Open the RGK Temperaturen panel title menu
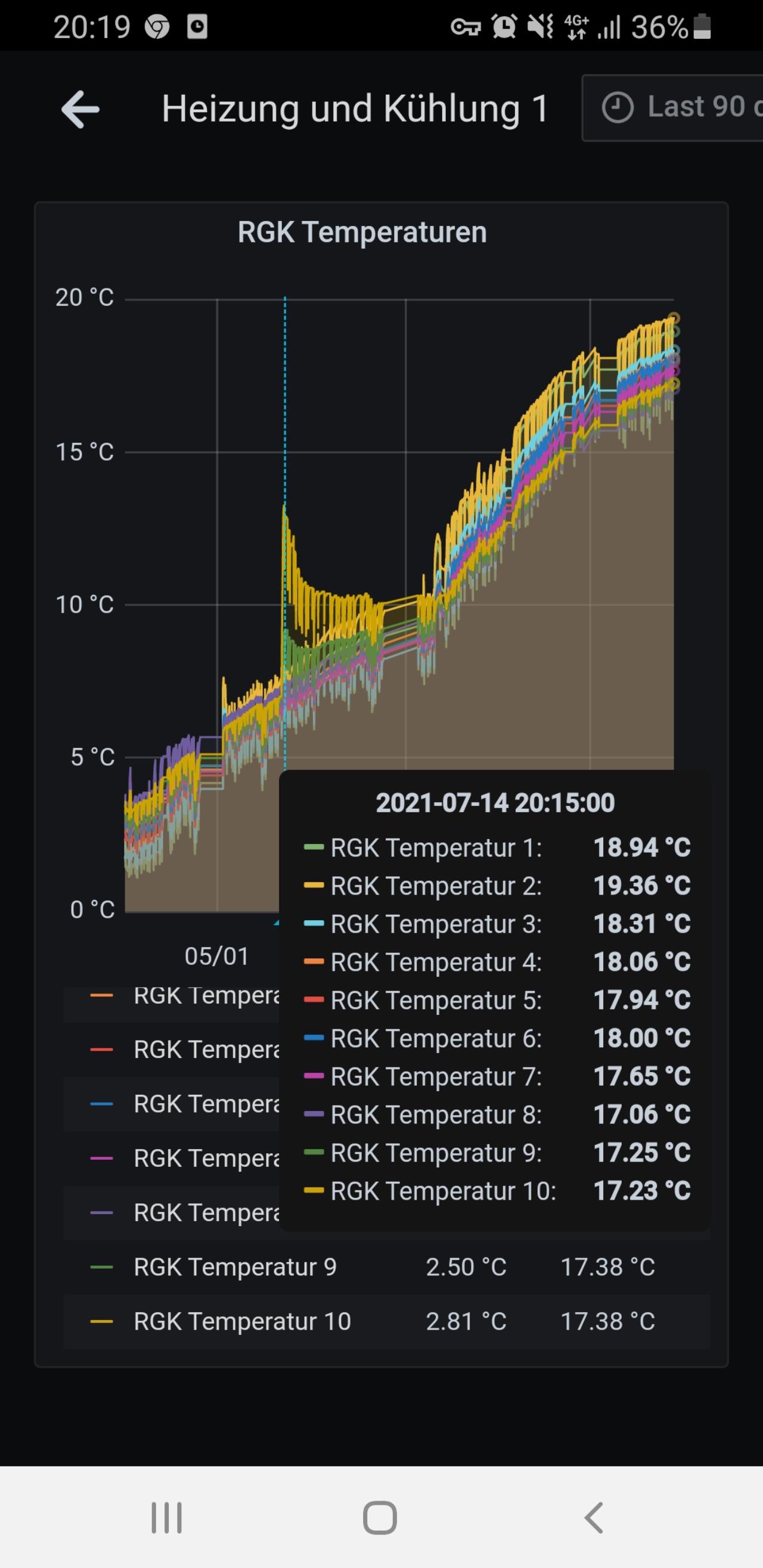The height and width of the screenshot is (1568, 763). coord(362,232)
